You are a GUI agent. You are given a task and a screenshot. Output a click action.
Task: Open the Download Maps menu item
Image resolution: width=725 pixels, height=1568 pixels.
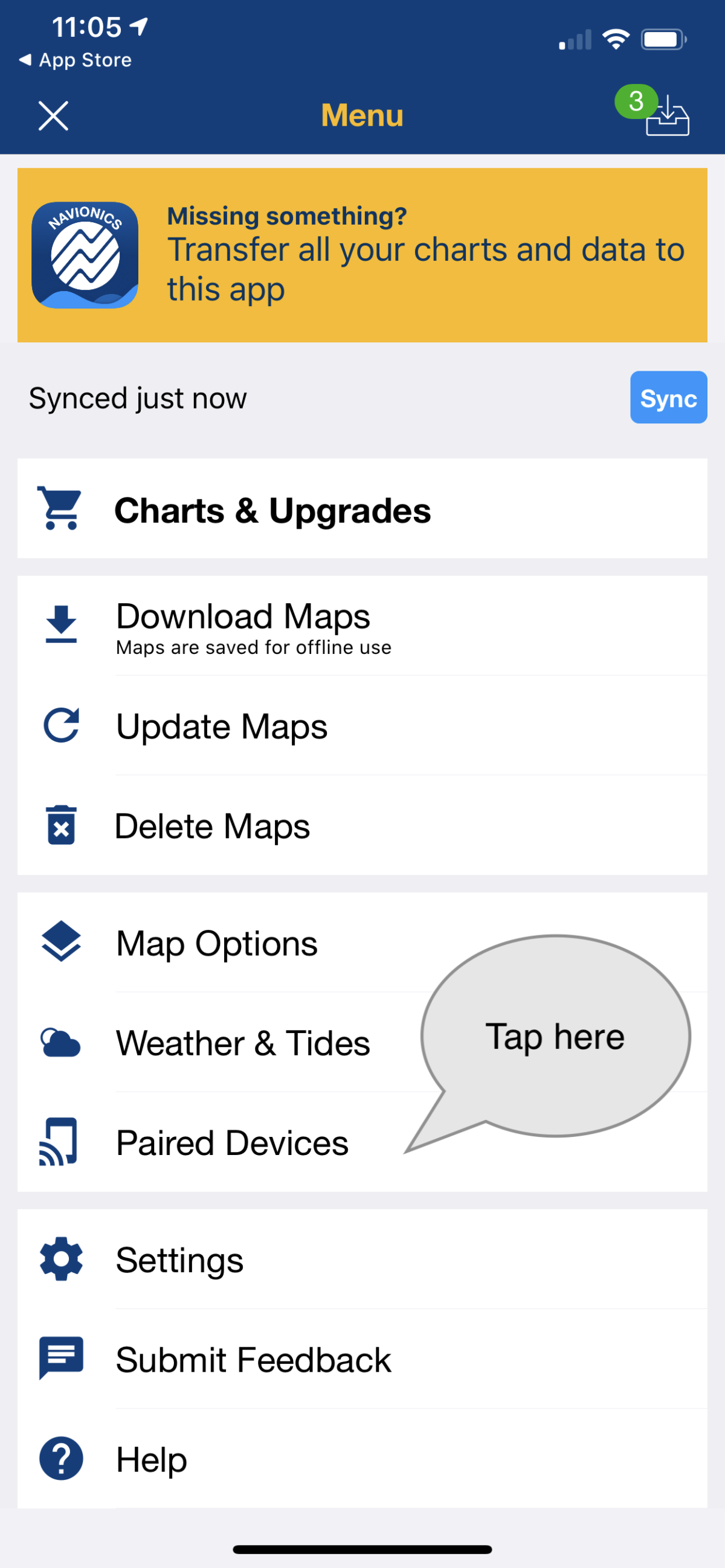[242, 616]
